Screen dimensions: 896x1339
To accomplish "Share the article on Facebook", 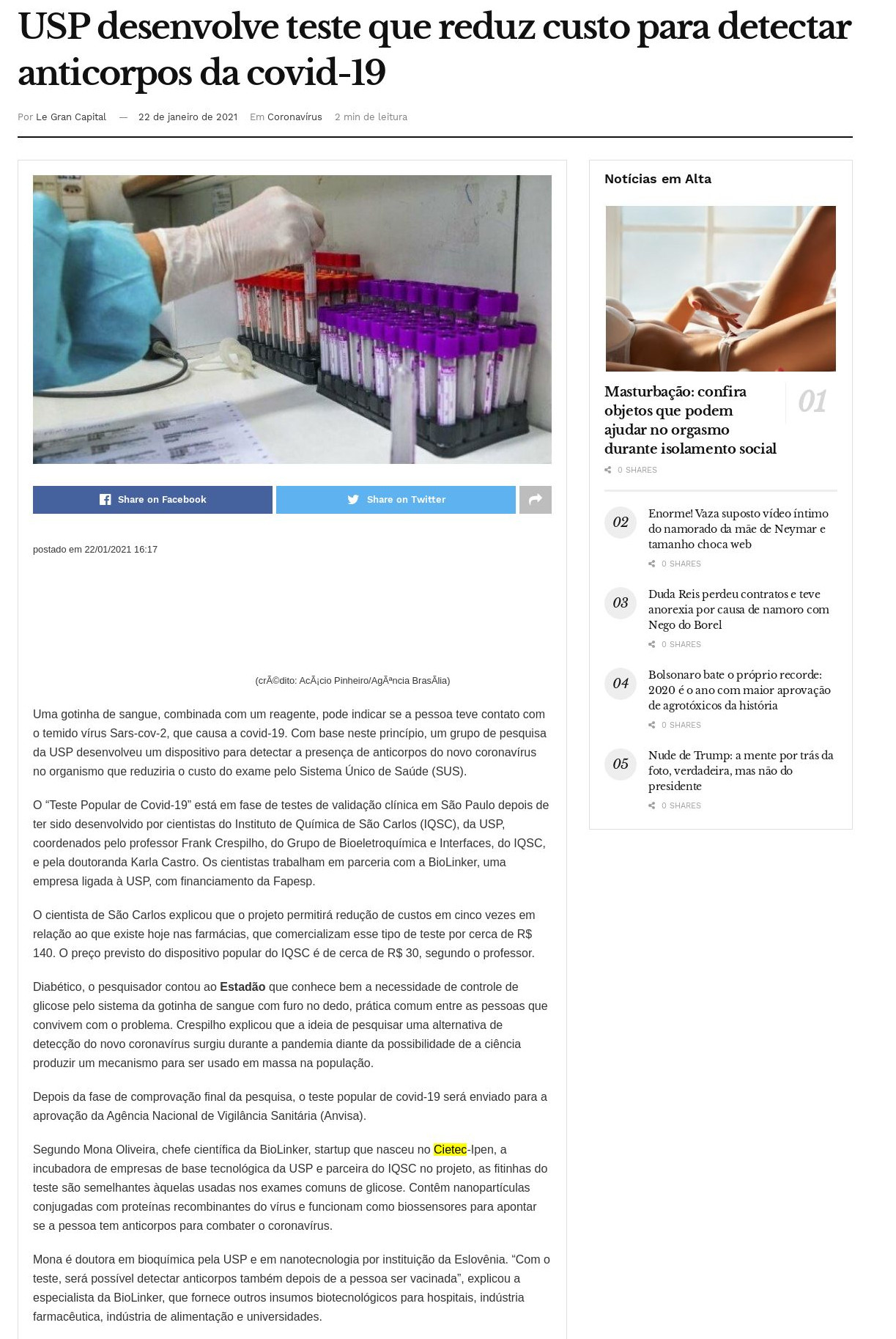I will point(152,499).
